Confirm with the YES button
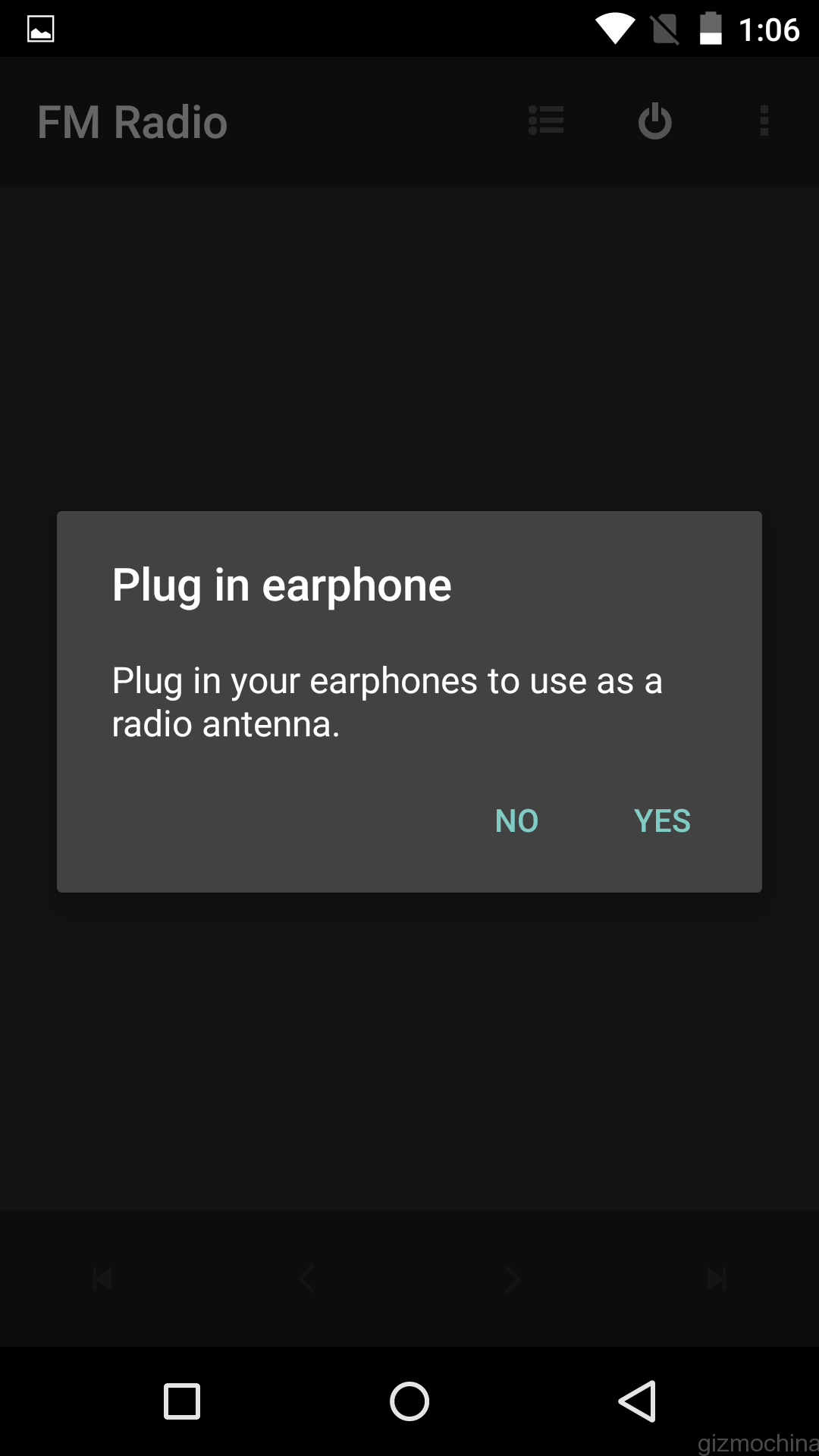819x1456 pixels. pyautogui.click(x=662, y=821)
